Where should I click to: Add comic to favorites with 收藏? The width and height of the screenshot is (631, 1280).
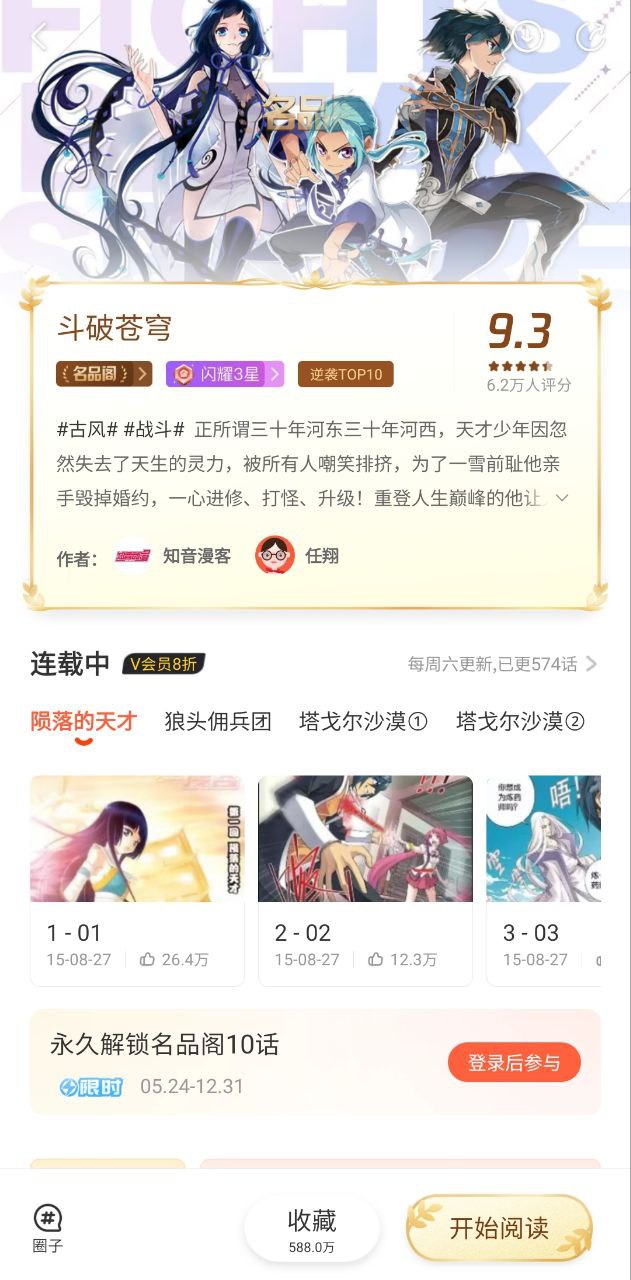click(x=312, y=1229)
